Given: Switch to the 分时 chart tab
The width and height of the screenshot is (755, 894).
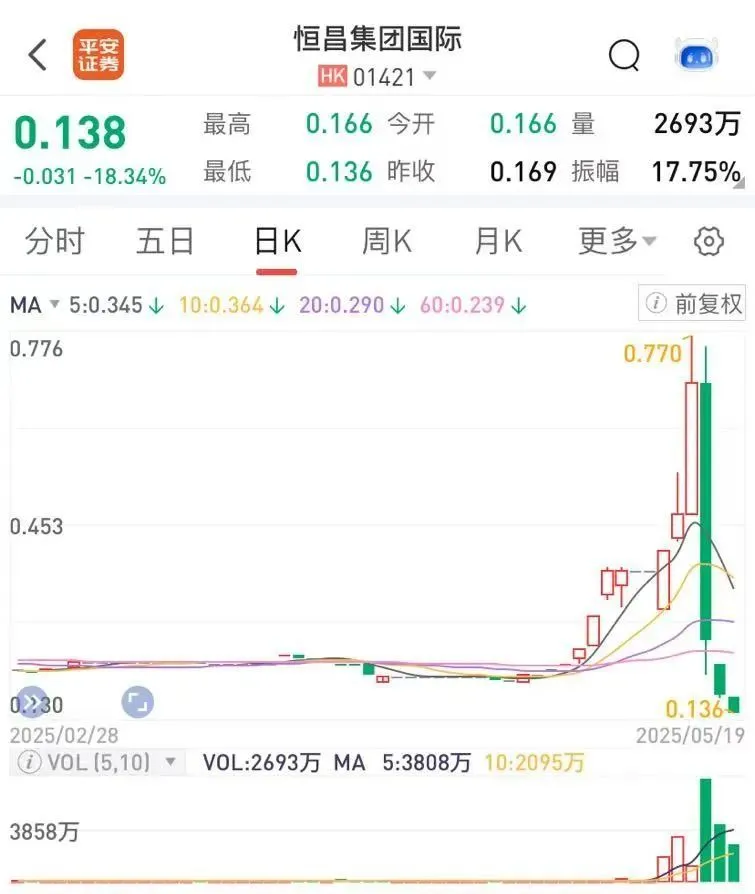Looking at the screenshot, I should [55, 241].
